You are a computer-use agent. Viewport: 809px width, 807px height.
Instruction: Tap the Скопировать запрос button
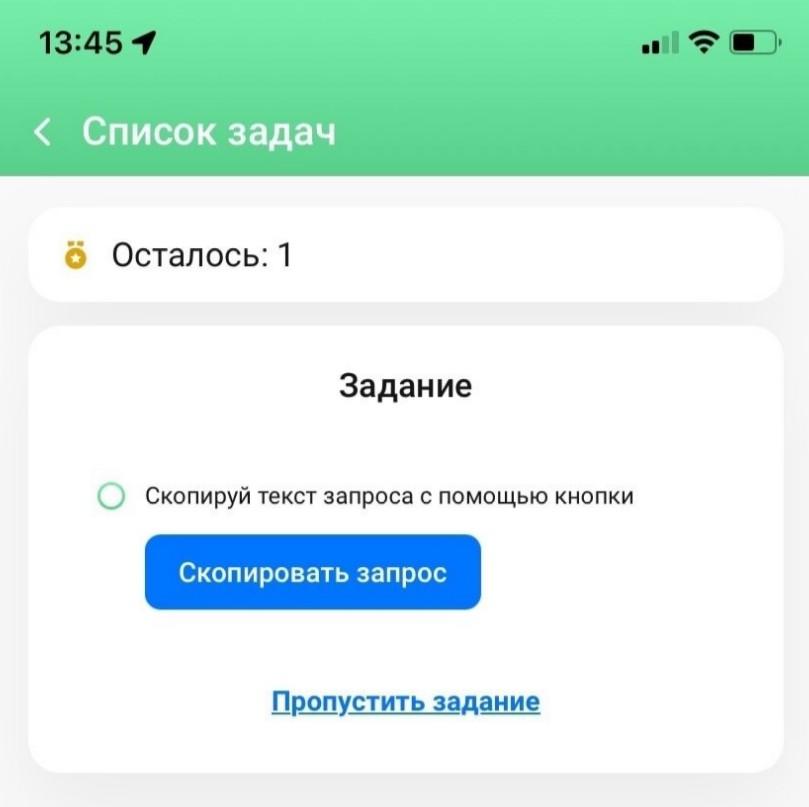312,572
